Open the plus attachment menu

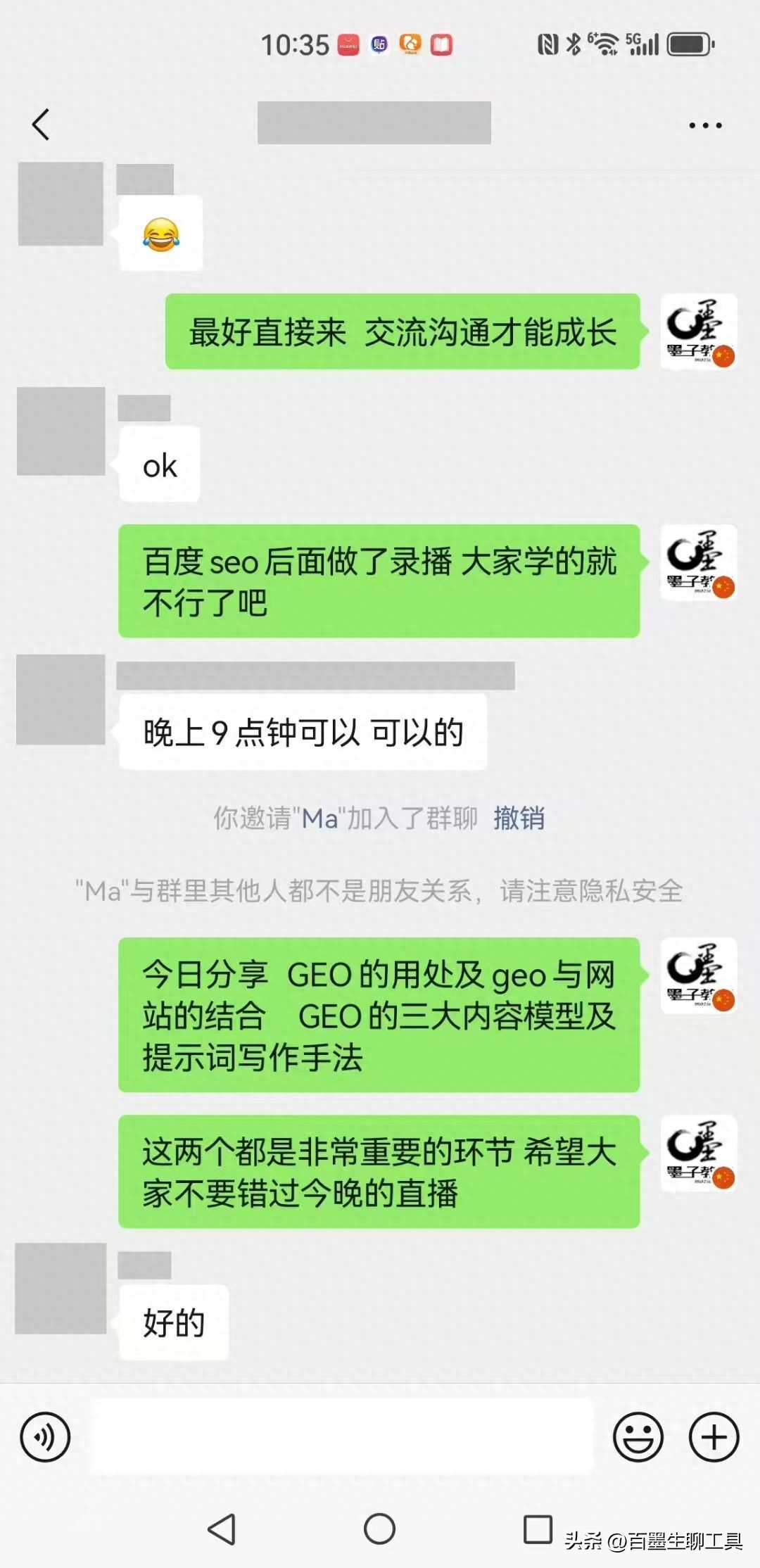[x=714, y=1436]
